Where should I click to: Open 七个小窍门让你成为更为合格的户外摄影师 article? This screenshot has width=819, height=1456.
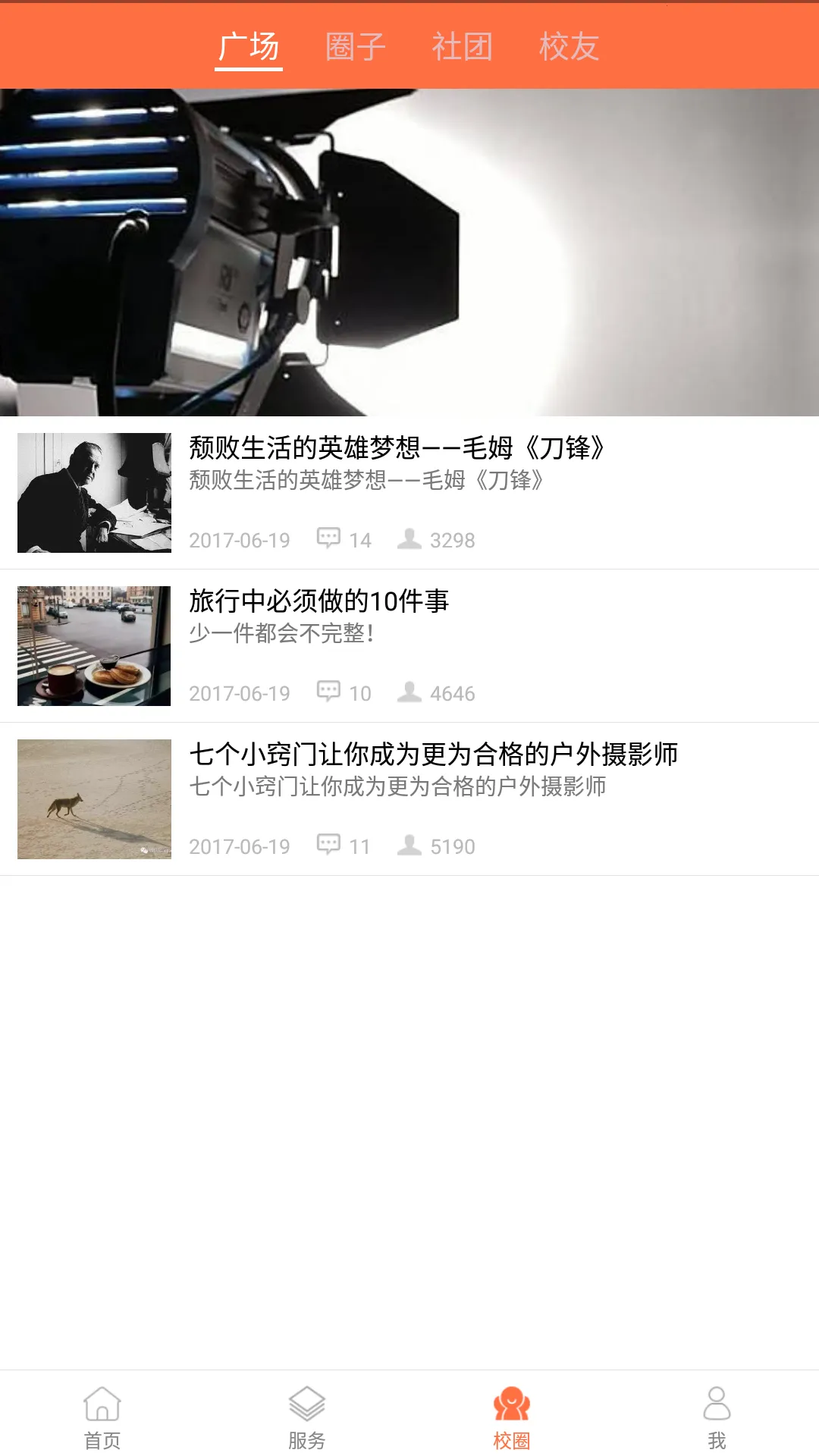click(x=433, y=755)
